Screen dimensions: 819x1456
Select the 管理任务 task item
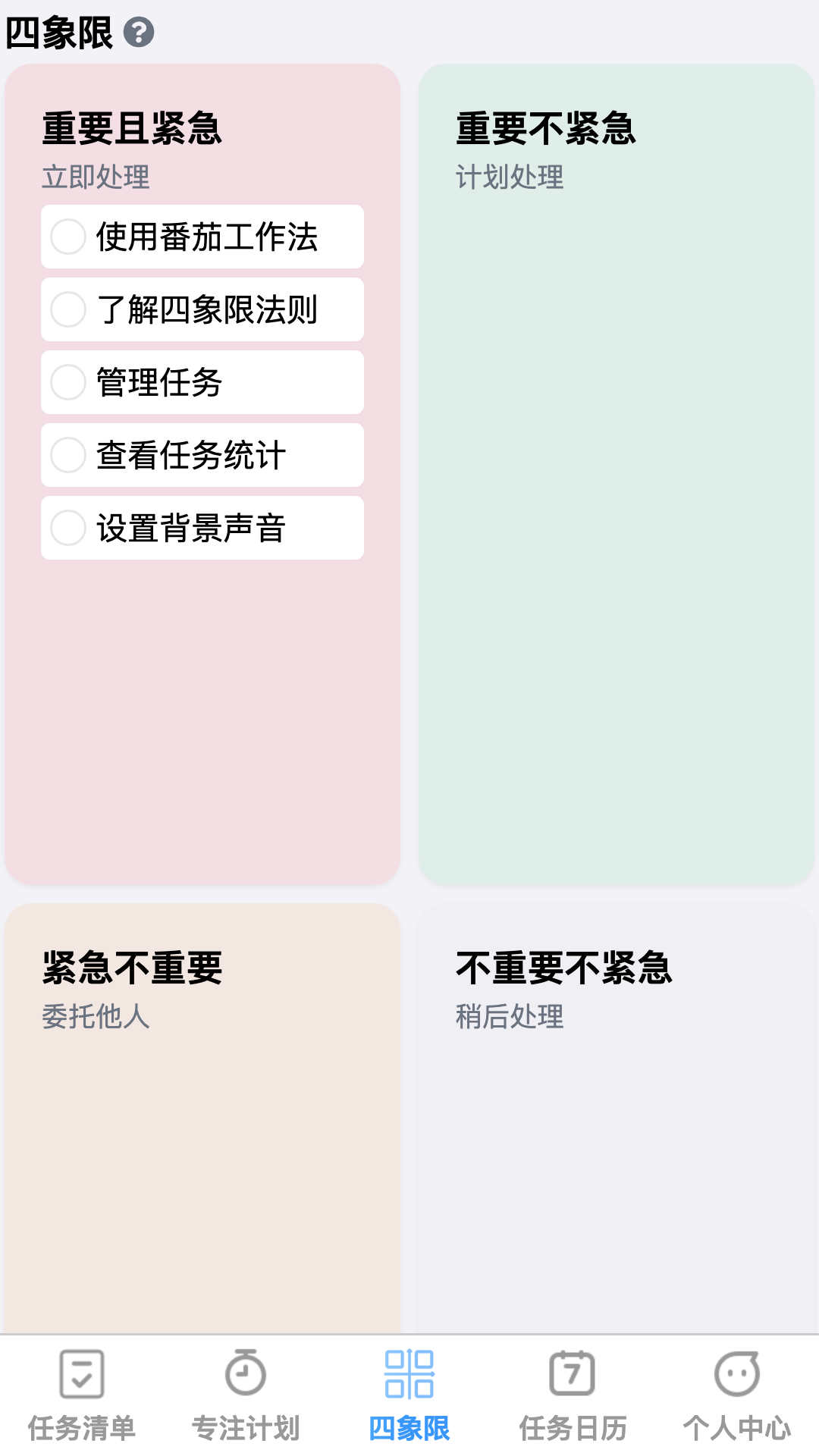tap(201, 382)
